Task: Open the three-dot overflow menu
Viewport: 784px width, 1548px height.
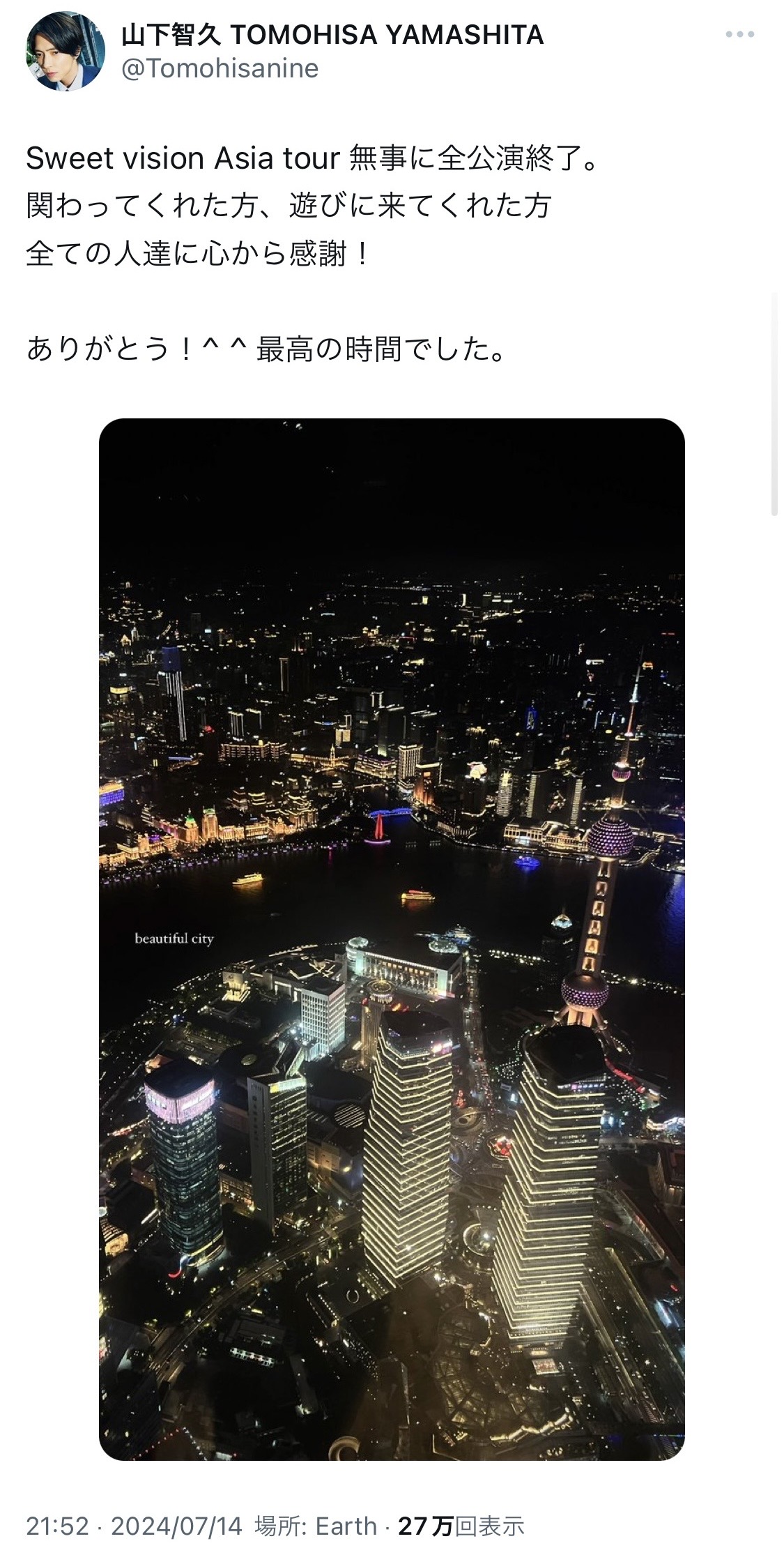Action: coord(739,35)
